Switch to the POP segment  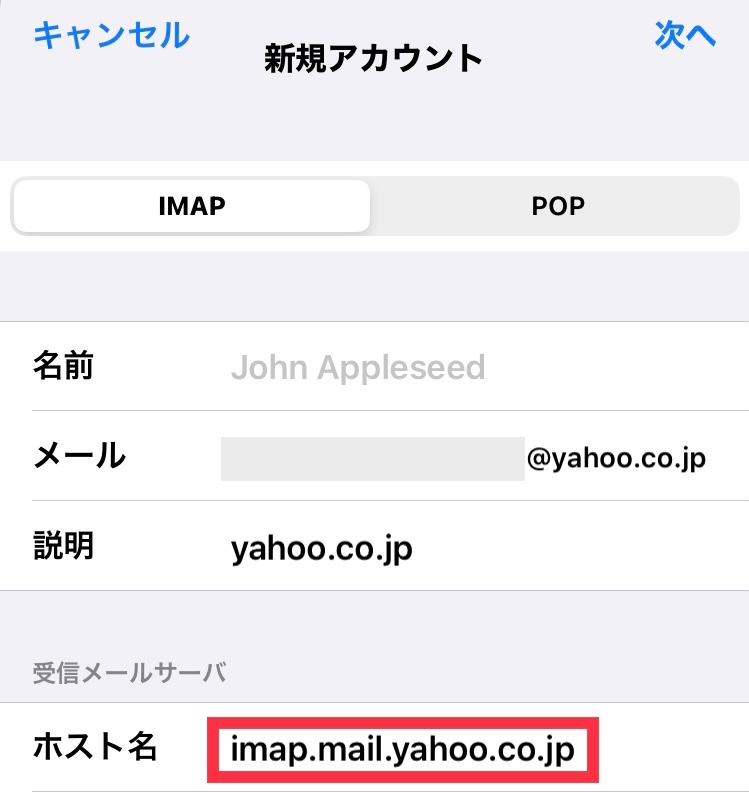click(557, 206)
